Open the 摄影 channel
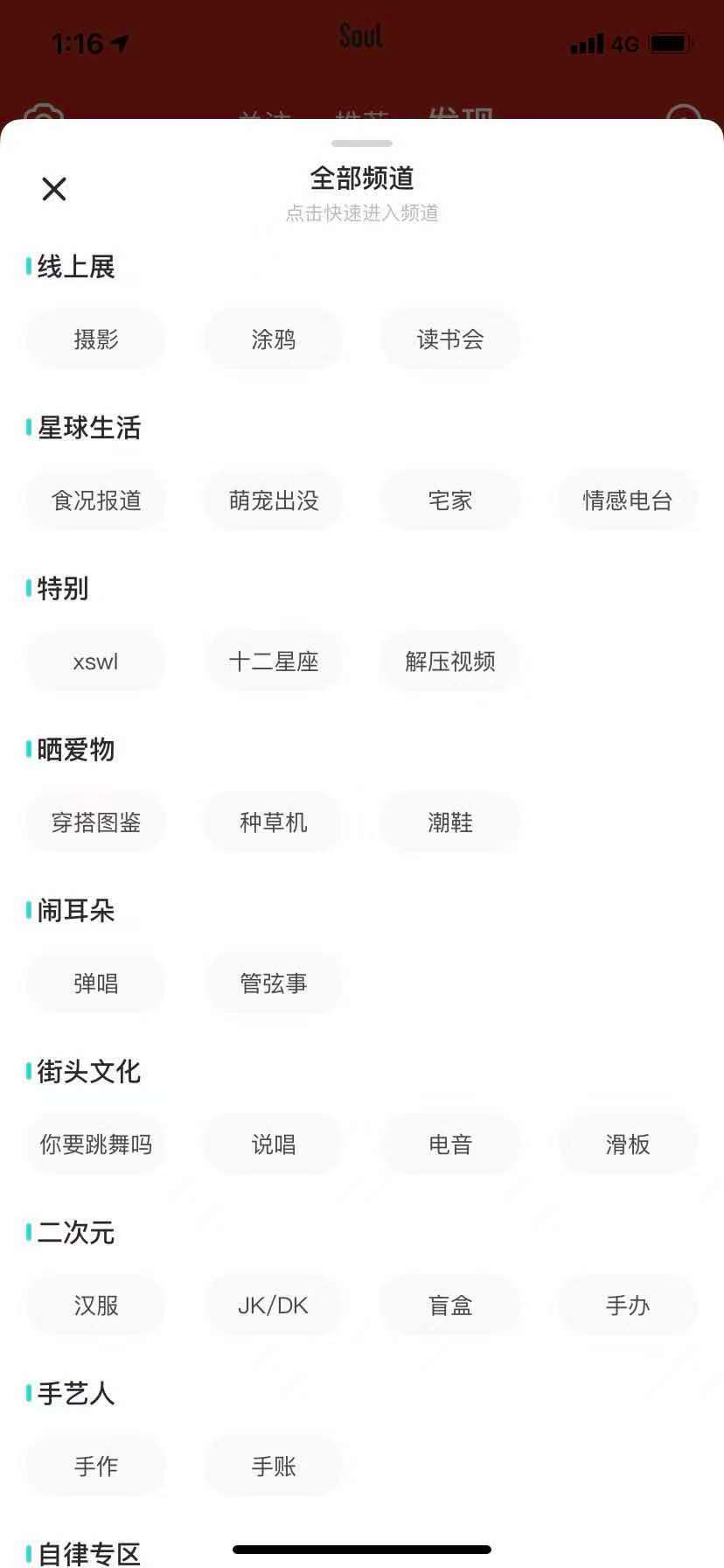This screenshot has width=724, height=1568. (96, 339)
